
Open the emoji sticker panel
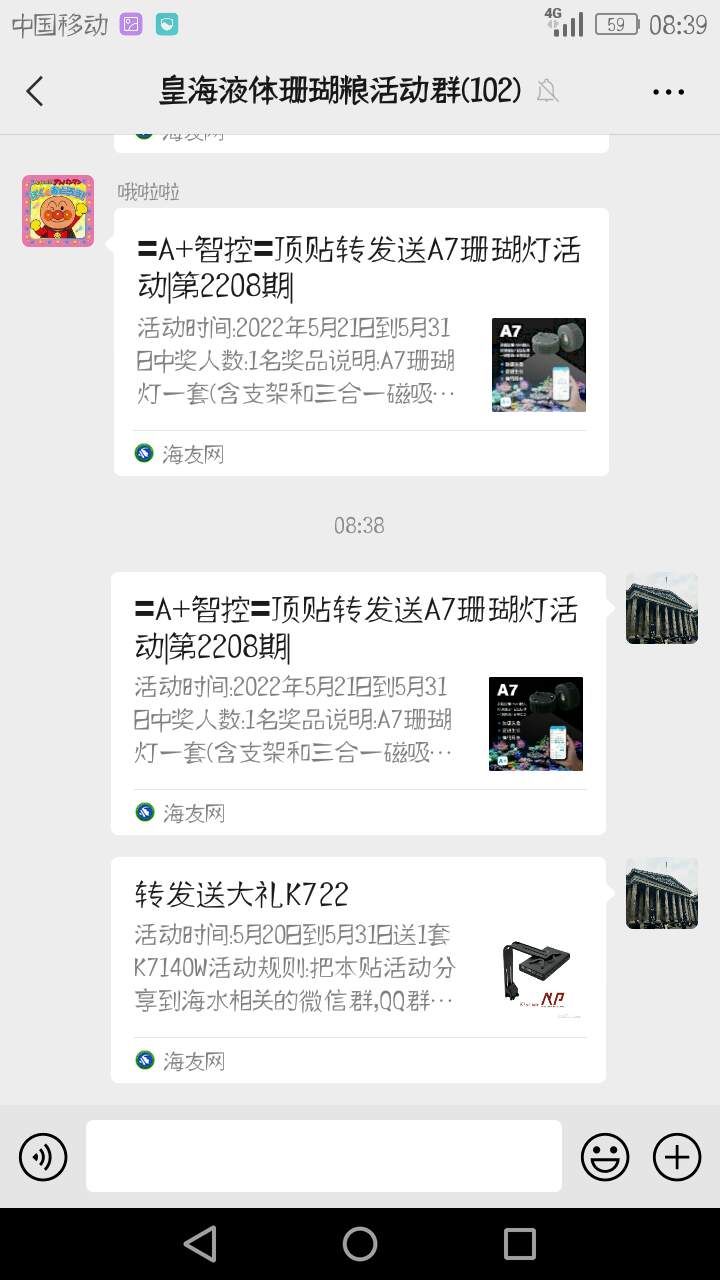pos(605,1157)
